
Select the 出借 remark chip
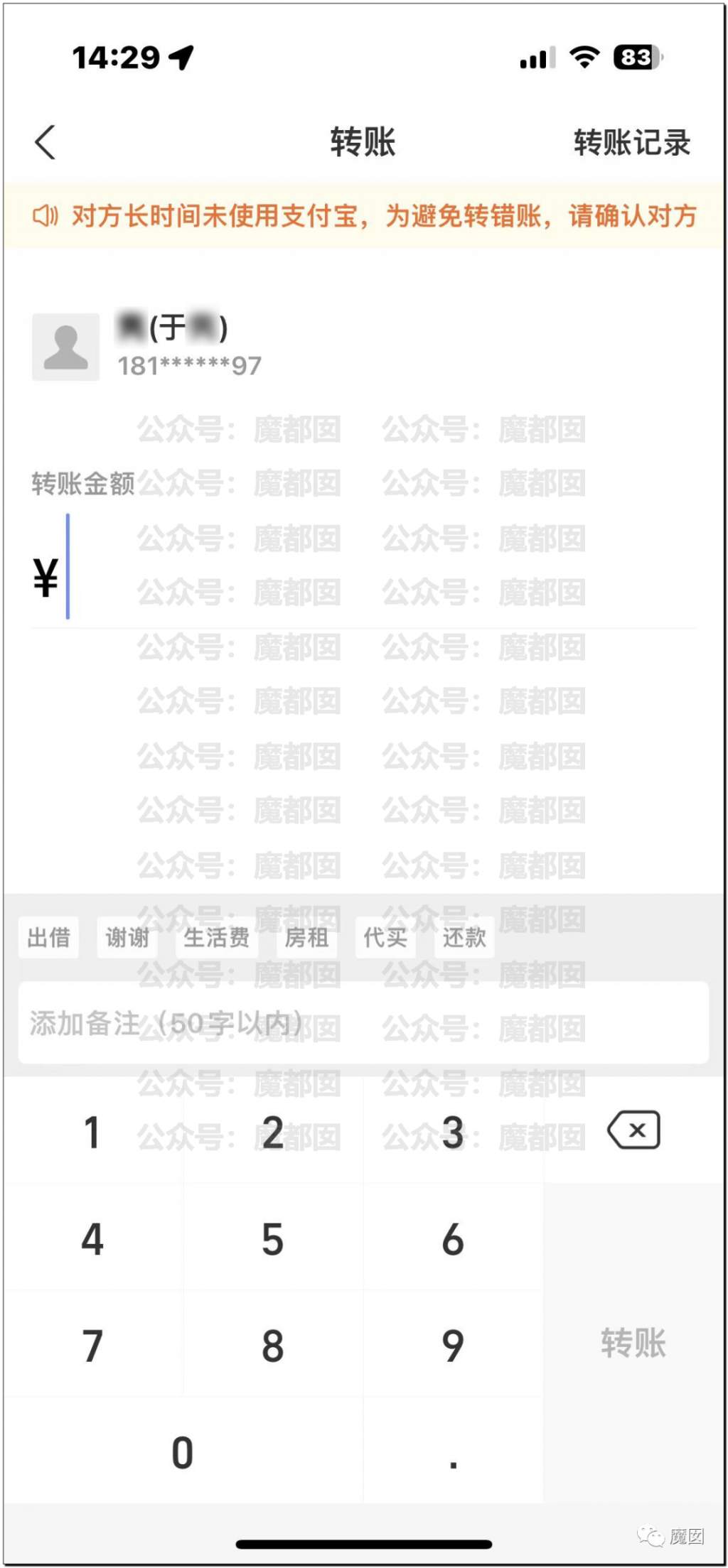(x=48, y=938)
